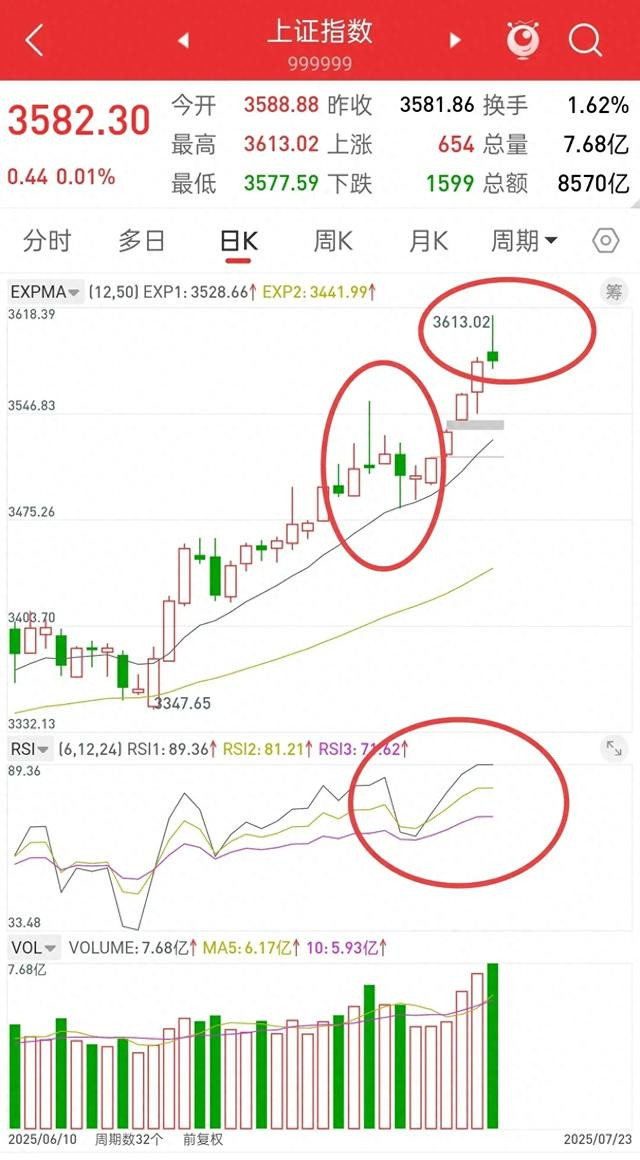
Task: Switch to the 多日 tab
Action: pos(142,241)
